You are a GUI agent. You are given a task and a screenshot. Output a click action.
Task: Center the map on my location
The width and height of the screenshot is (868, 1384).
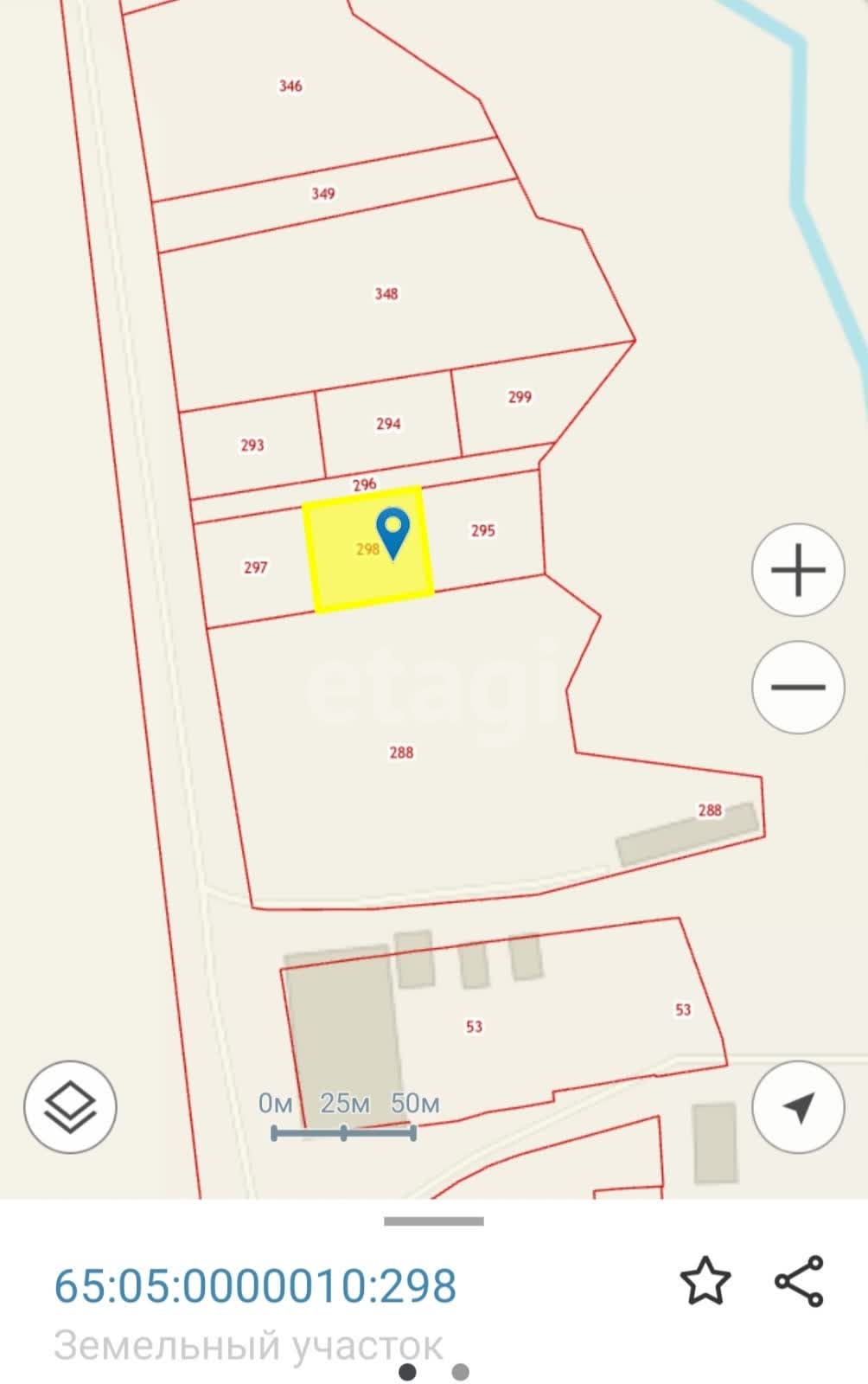click(x=797, y=1106)
